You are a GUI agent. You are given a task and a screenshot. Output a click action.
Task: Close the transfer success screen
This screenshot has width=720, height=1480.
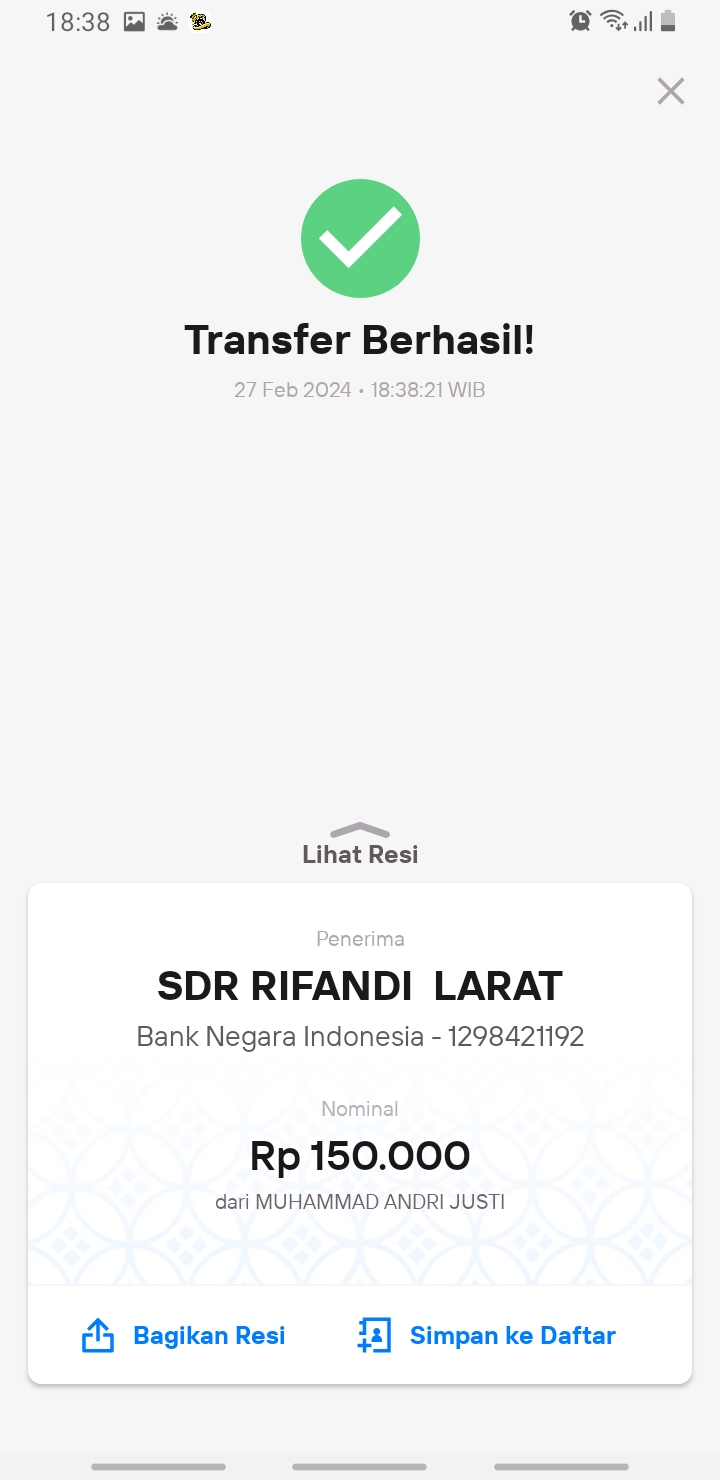point(670,91)
